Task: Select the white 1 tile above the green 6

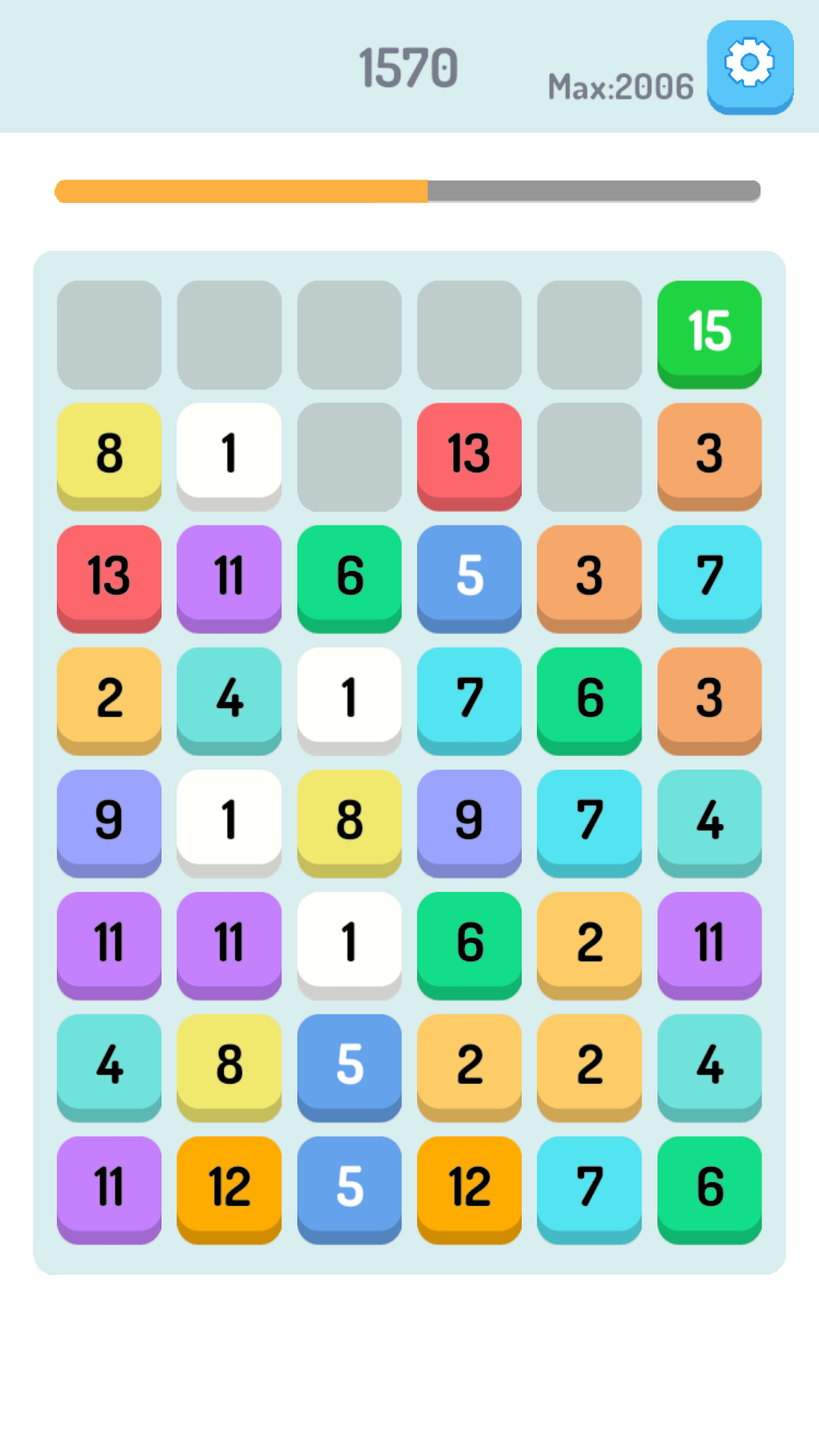Action: click(x=349, y=944)
